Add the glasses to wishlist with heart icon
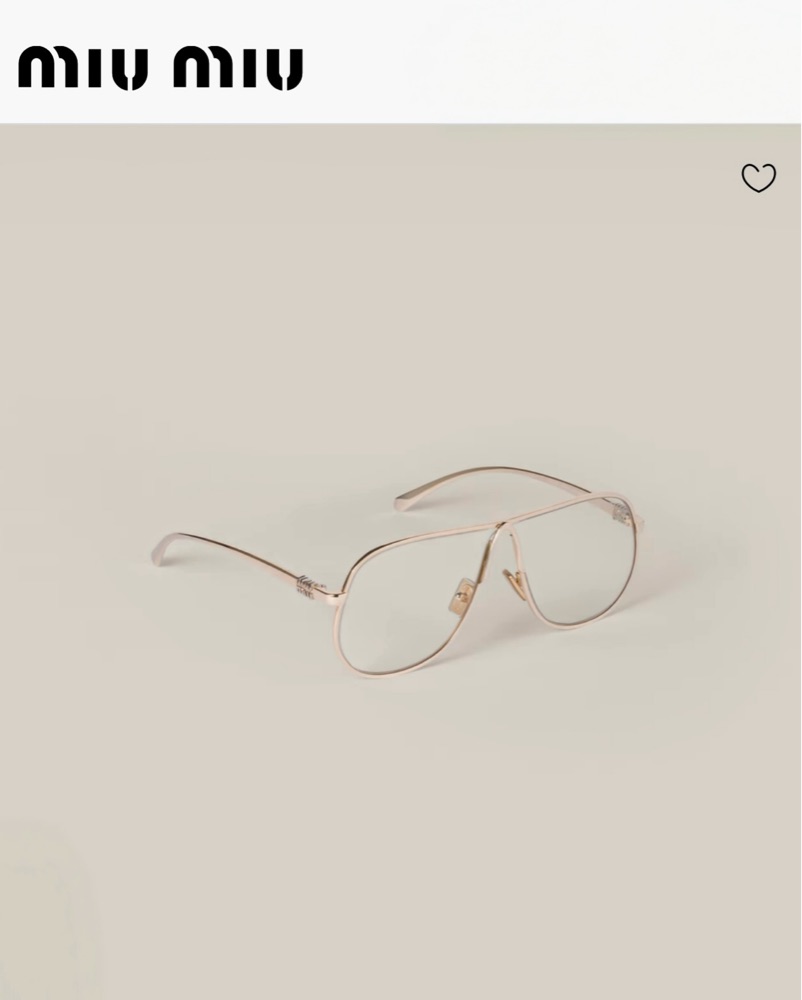Screen dimensions: 802x1000 click(758, 178)
